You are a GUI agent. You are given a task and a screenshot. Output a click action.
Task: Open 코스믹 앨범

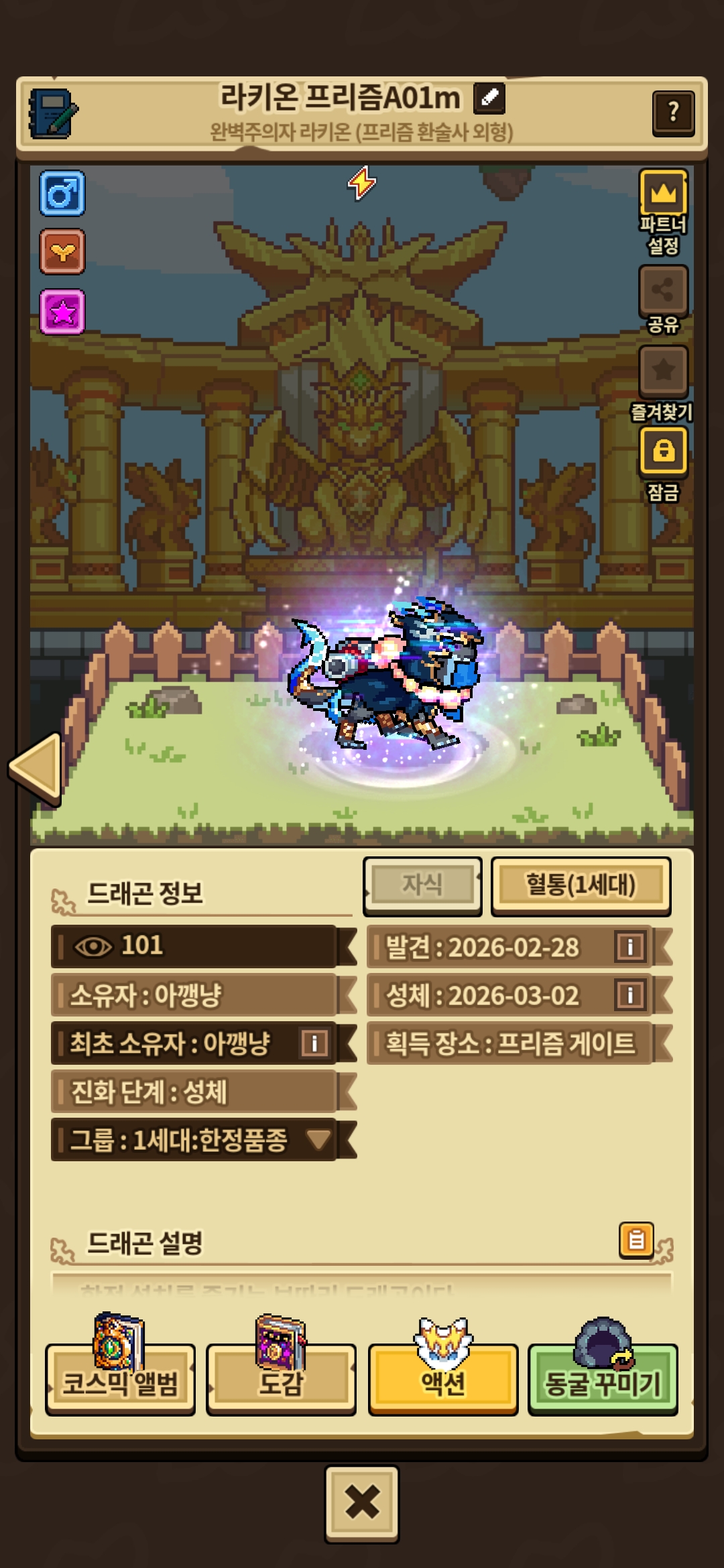(120, 1382)
